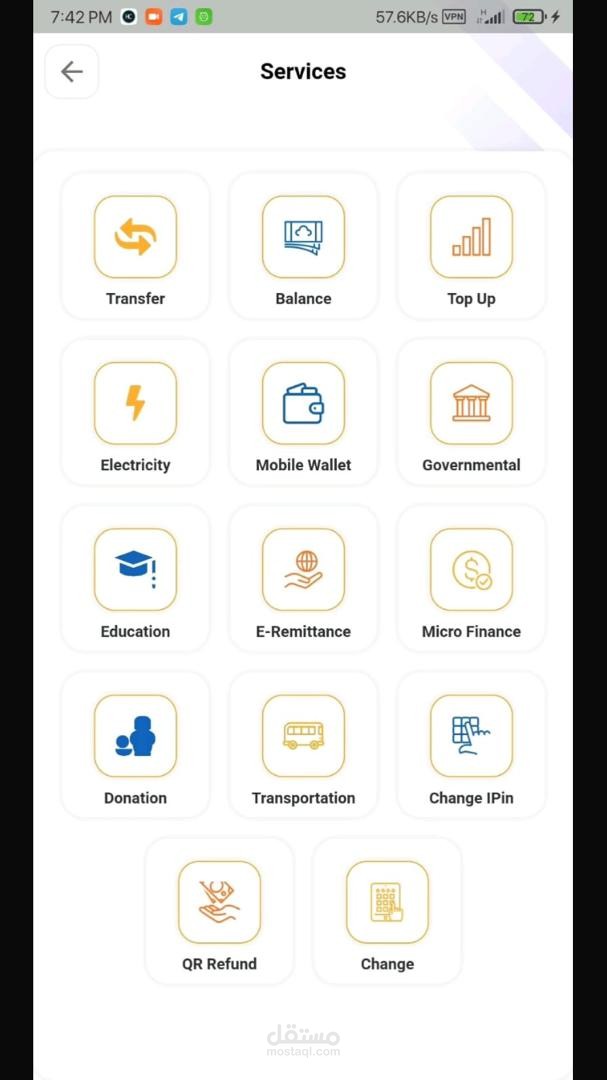The image size is (607, 1080).
Task: Select the Top Up service
Action: pos(471,245)
